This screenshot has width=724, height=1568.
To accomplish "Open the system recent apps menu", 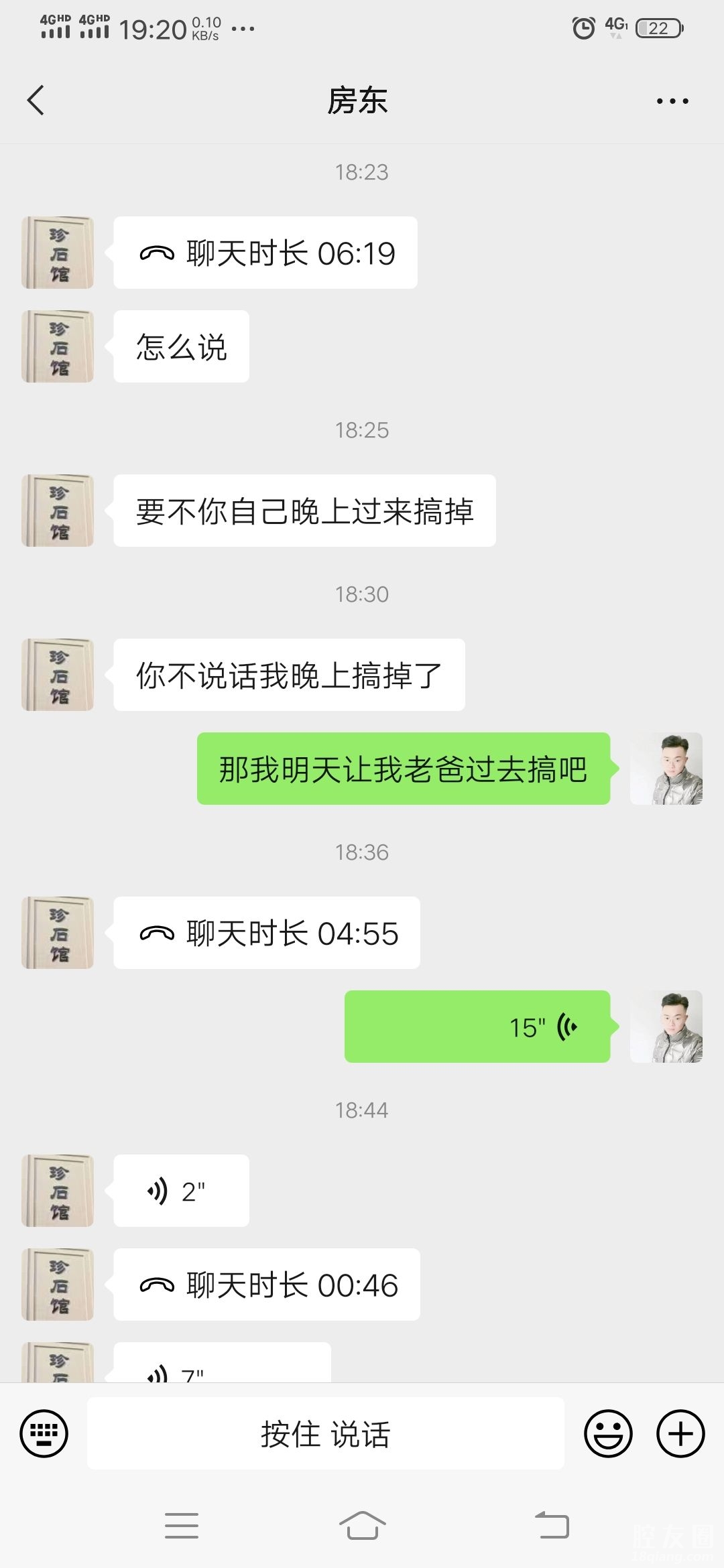I will (x=182, y=1526).
